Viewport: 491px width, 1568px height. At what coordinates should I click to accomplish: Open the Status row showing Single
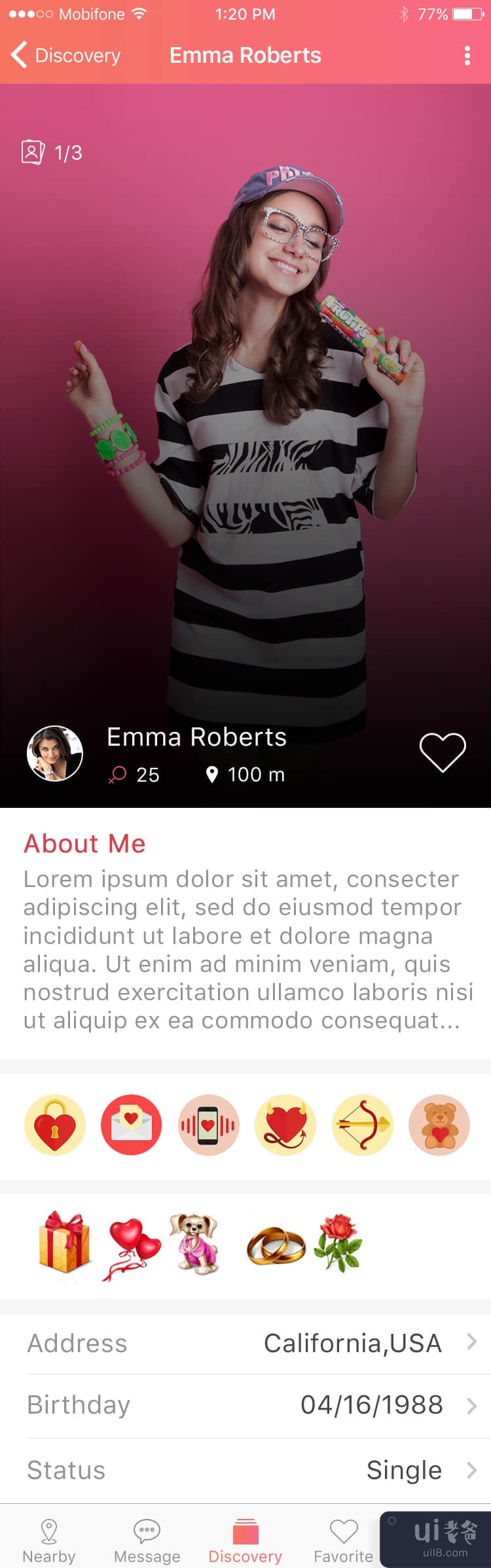tap(251, 1470)
